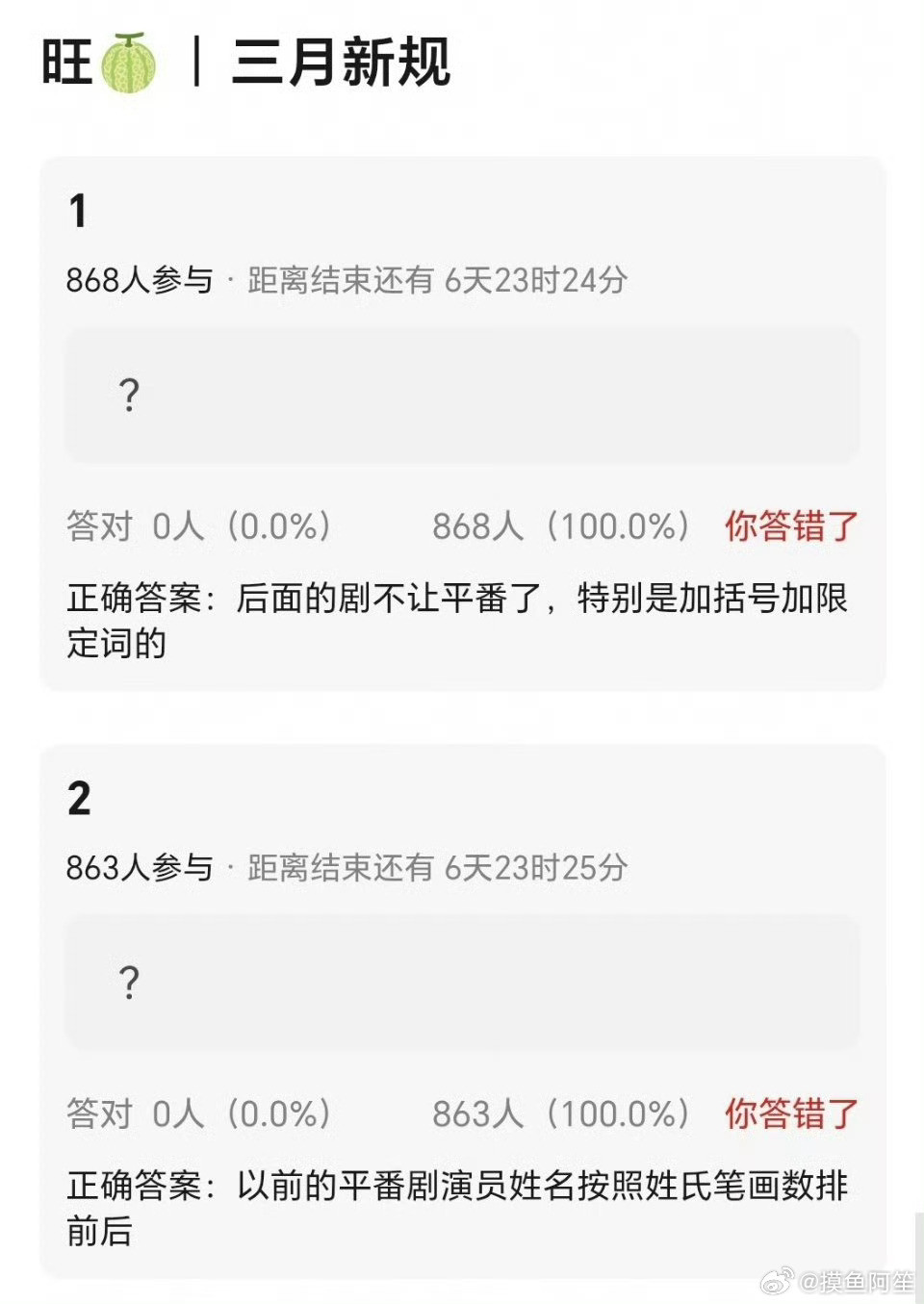924x1304 pixels.
Task: Open the 863人参与 participant list
Action: tap(138, 867)
